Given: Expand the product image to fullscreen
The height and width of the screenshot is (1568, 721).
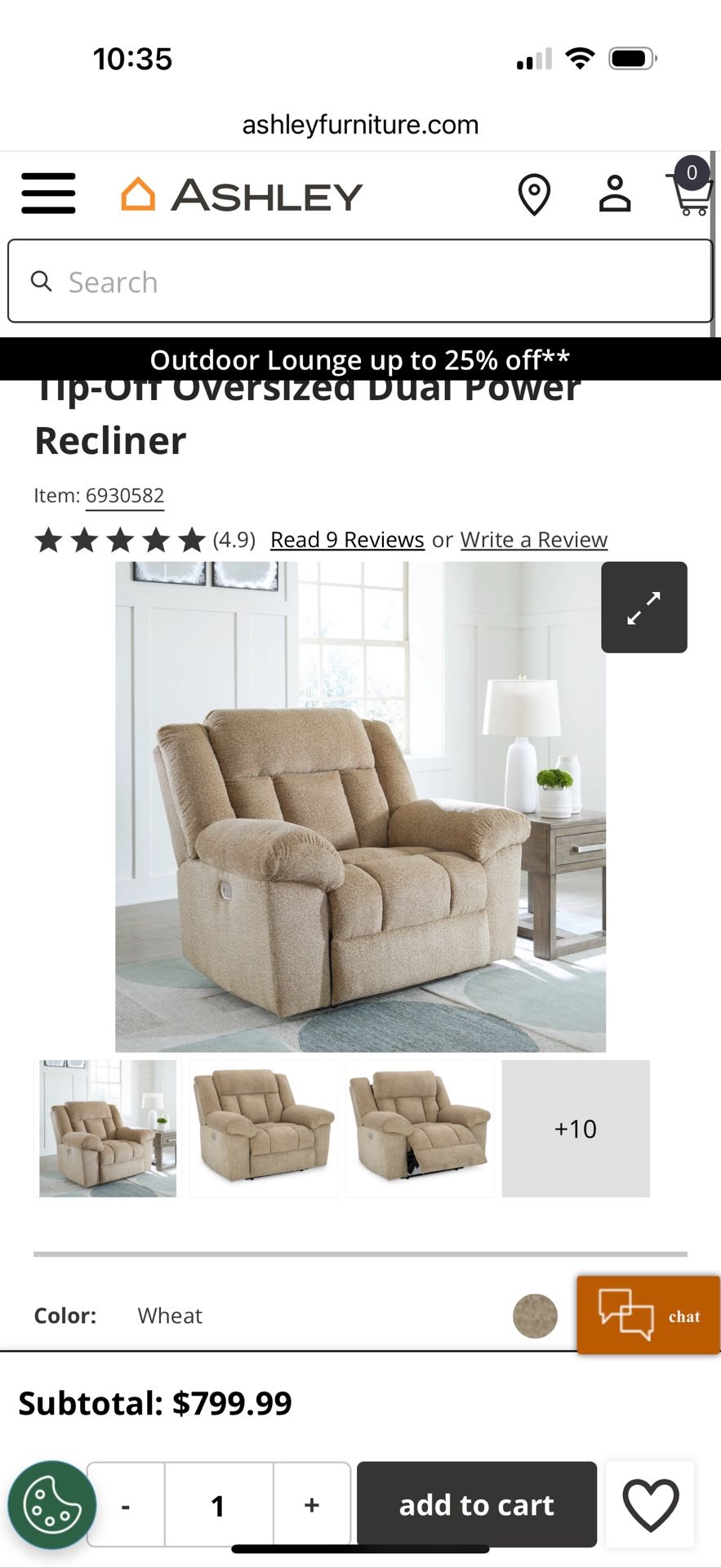Looking at the screenshot, I should click(643, 607).
